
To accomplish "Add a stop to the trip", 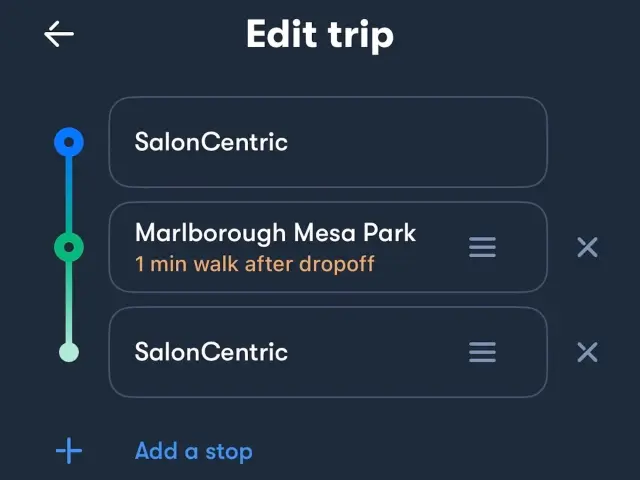I will (193, 451).
